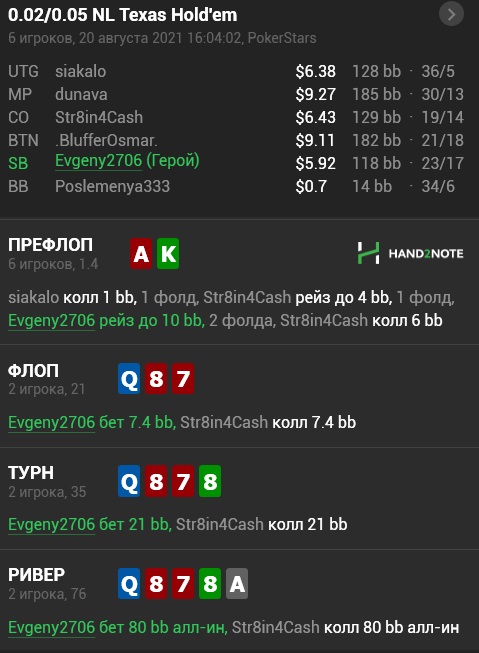Screen dimensions: 479x653
Task: Open the arrow button beside the hand title
Action: [x=451, y=15]
